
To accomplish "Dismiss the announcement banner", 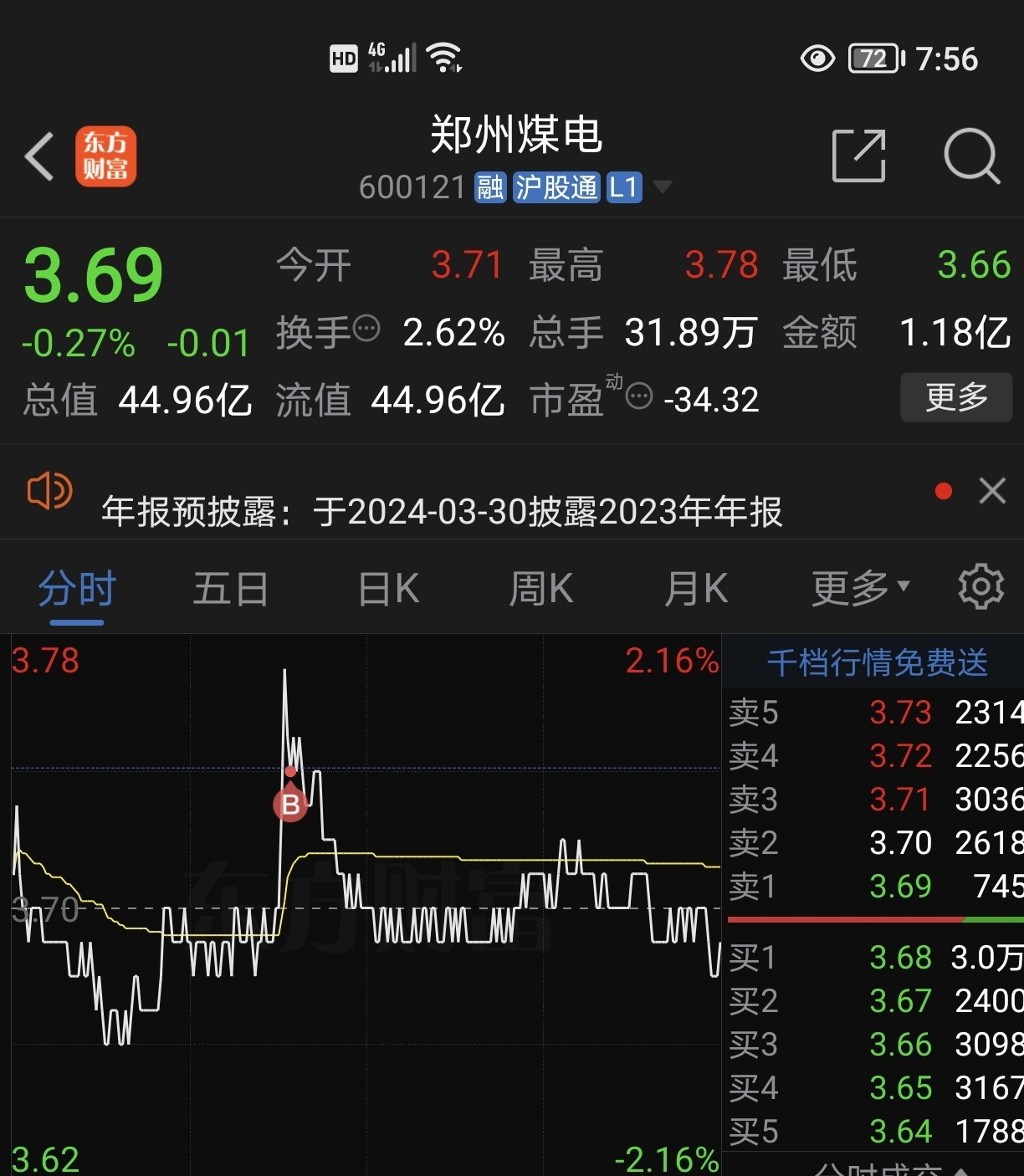I will tap(992, 491).
